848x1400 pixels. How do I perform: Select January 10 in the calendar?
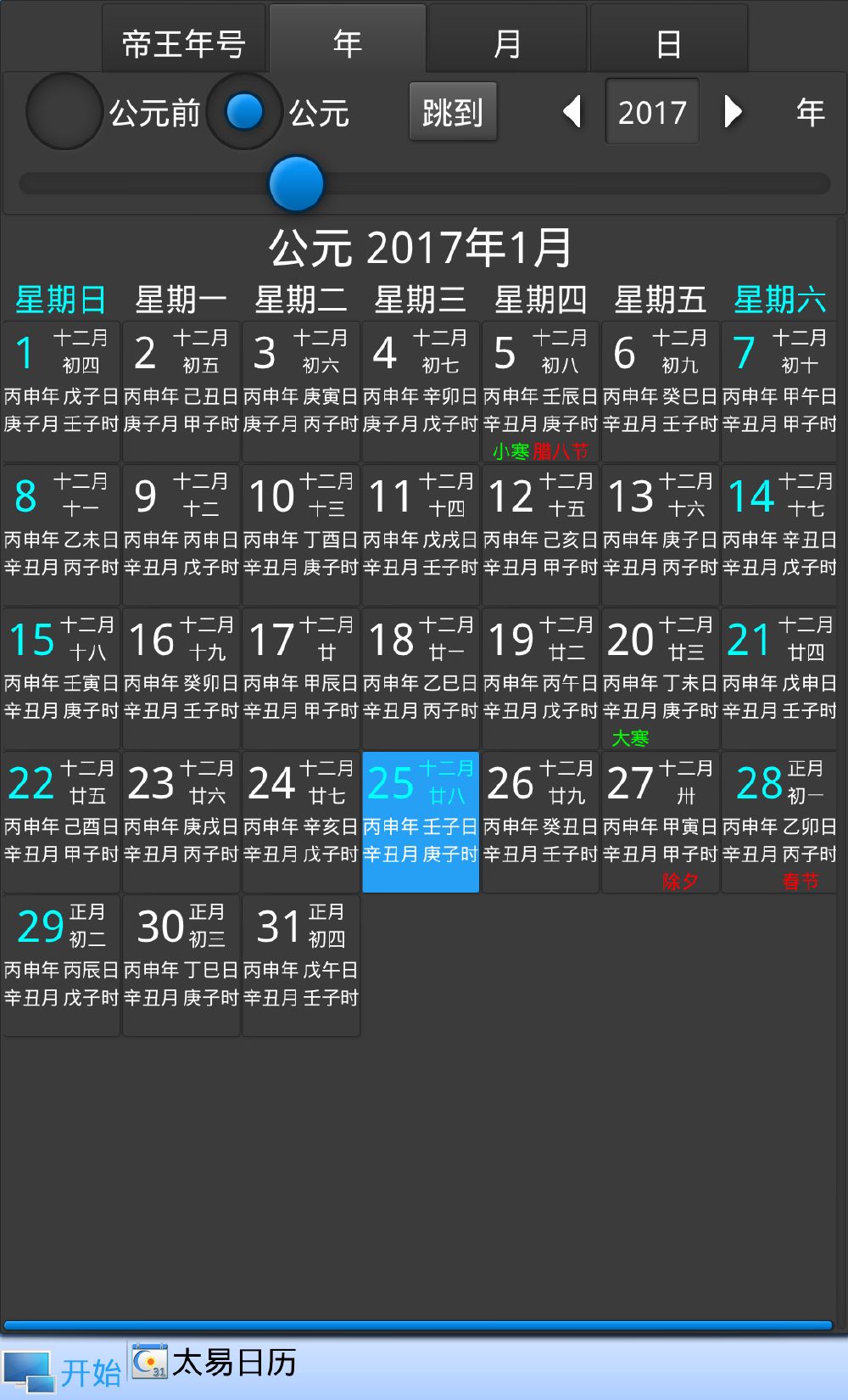tap(301, 535)
